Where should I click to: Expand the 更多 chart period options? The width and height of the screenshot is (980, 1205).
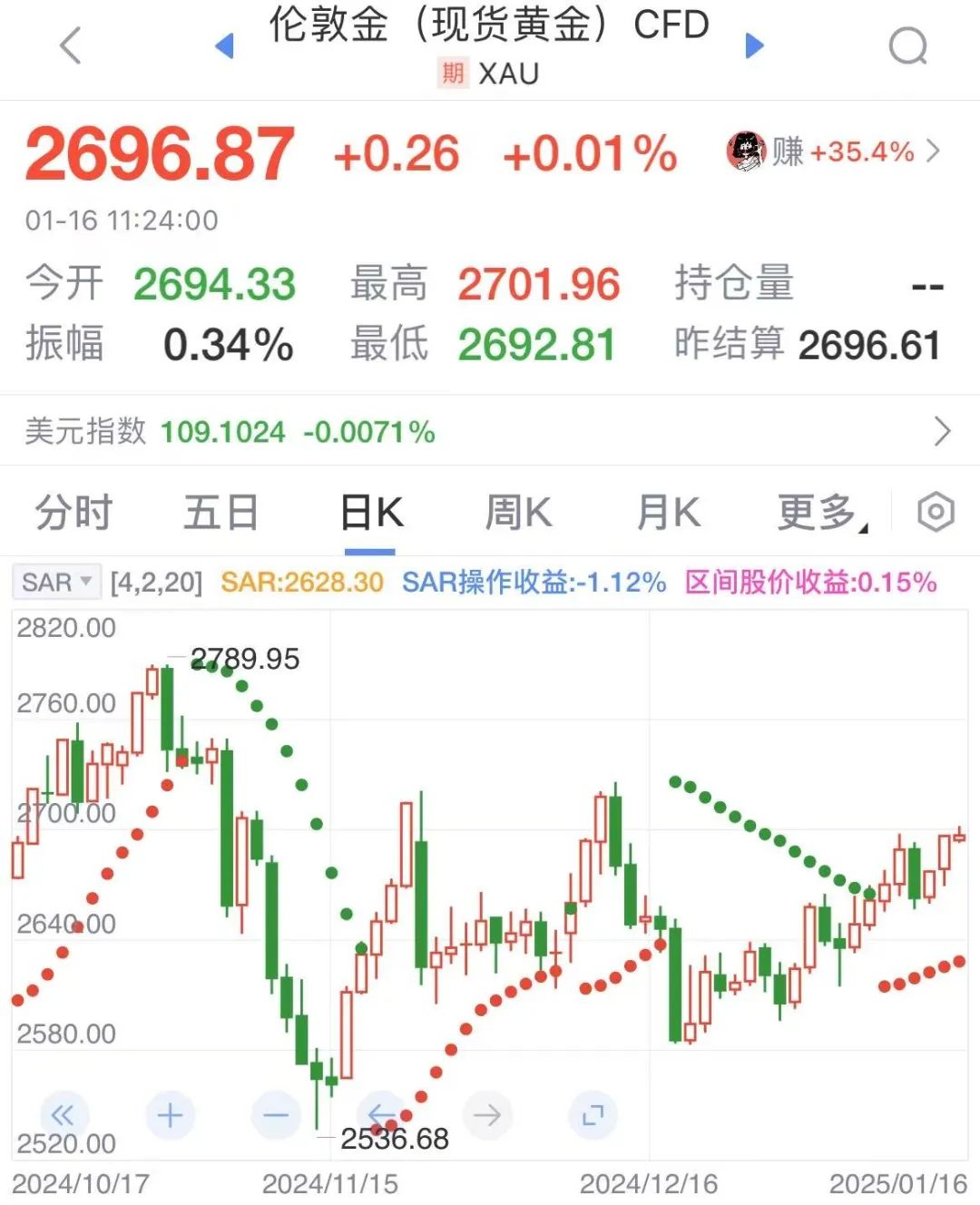pos(820,513)
